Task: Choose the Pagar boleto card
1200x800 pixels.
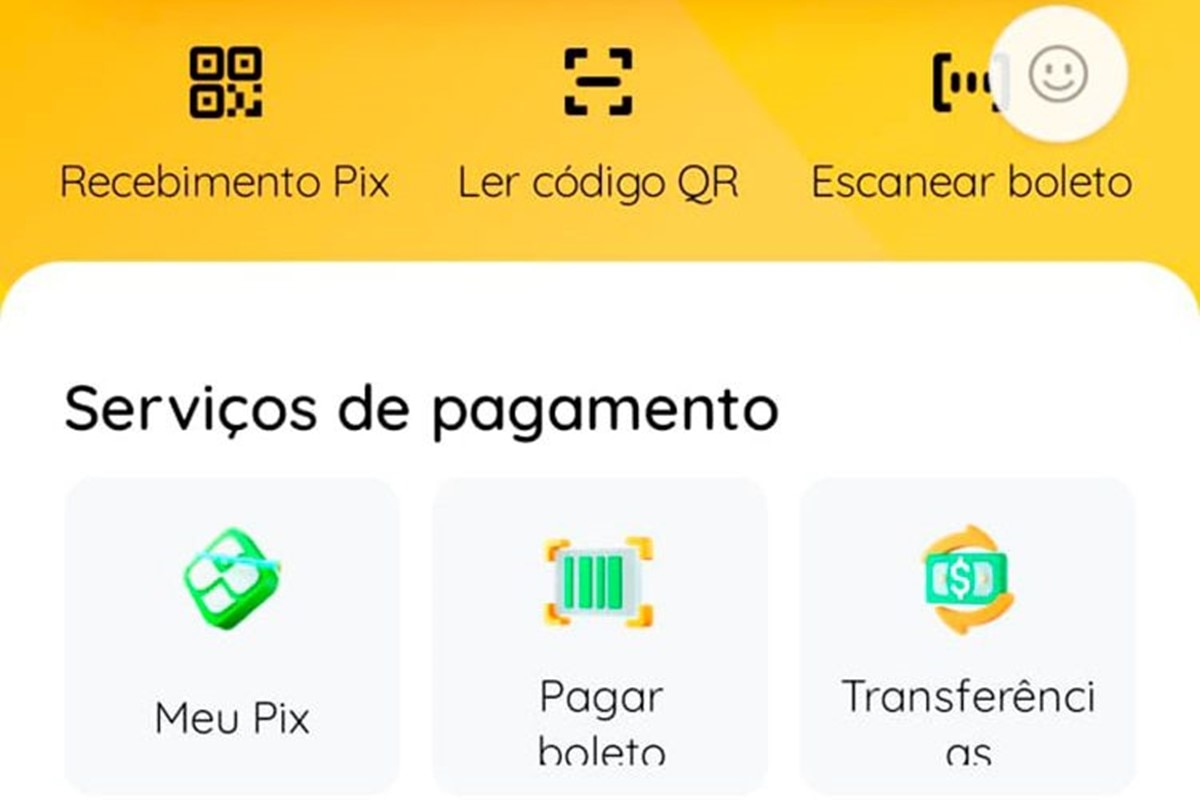Action: coord(600,635)
